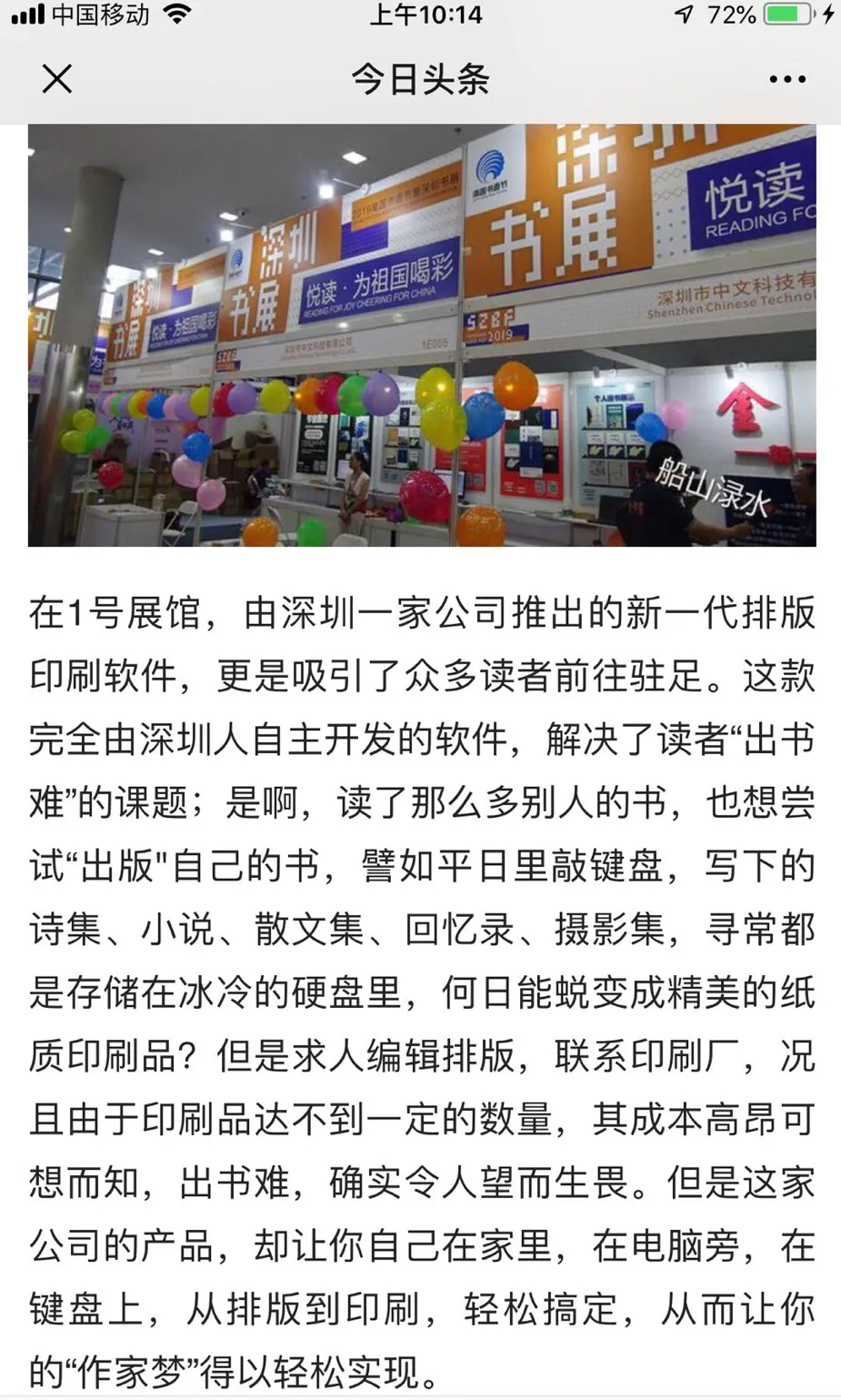
Task: View the Shenzhen book fair photo
Action: click(x=422, y=335)
